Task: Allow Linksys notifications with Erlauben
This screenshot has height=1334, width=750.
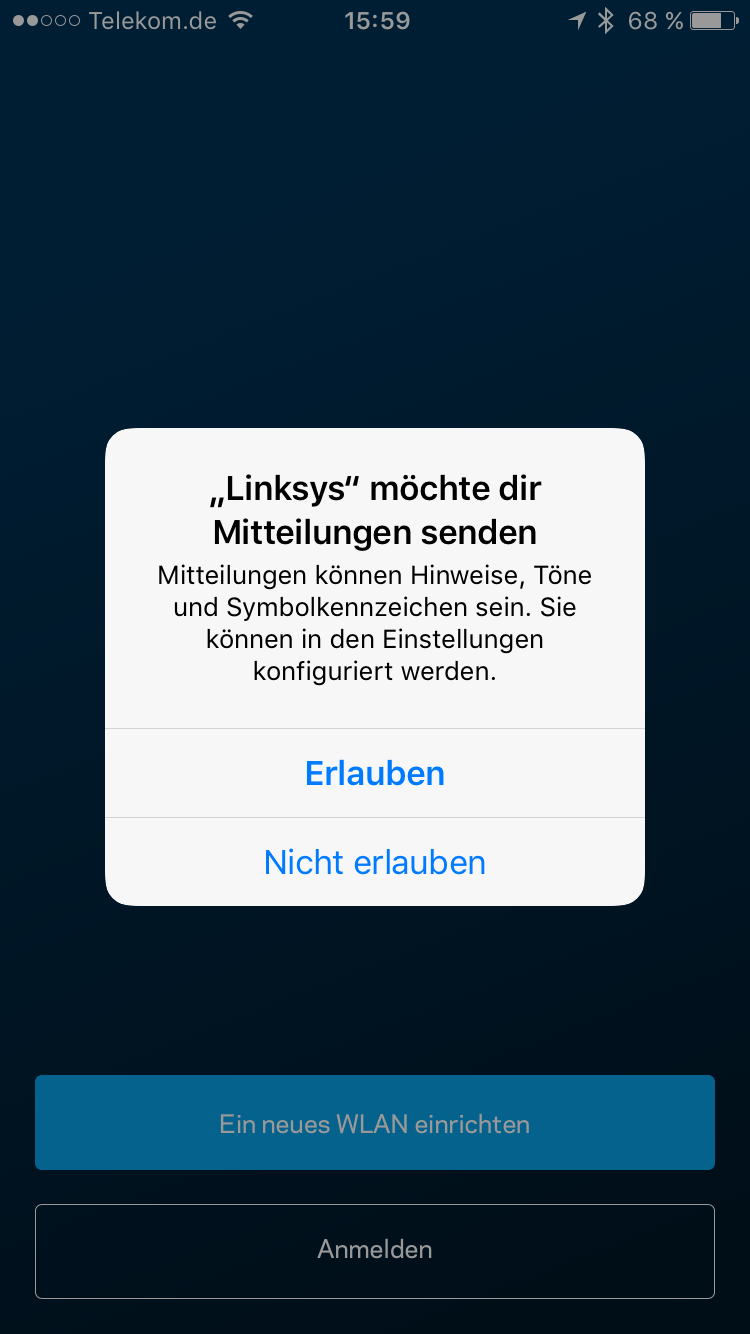Action: click(x=375, y=773)
